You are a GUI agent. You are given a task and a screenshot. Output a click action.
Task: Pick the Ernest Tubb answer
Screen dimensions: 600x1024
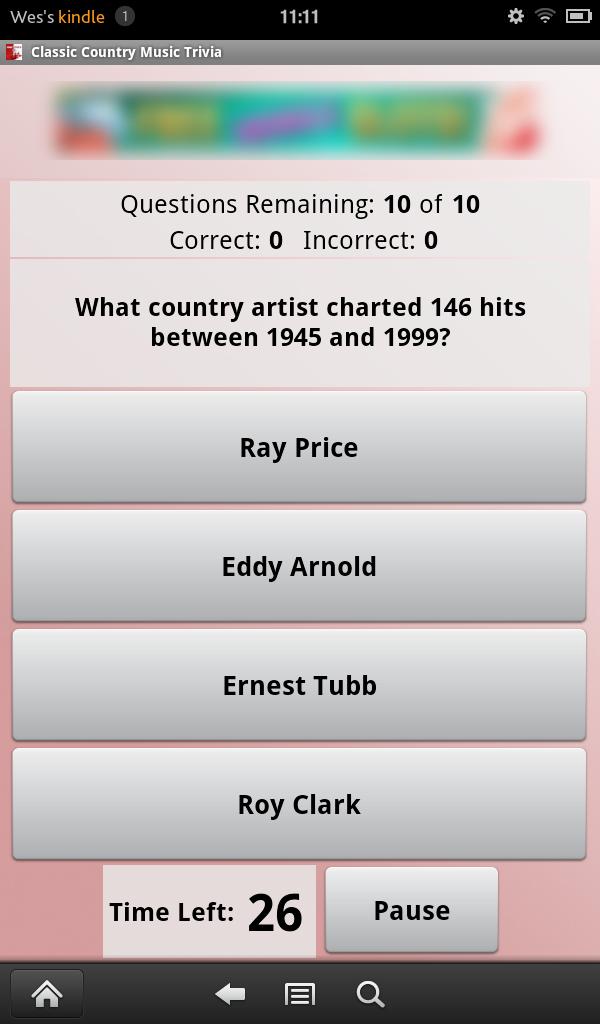(x=299, y=685)
